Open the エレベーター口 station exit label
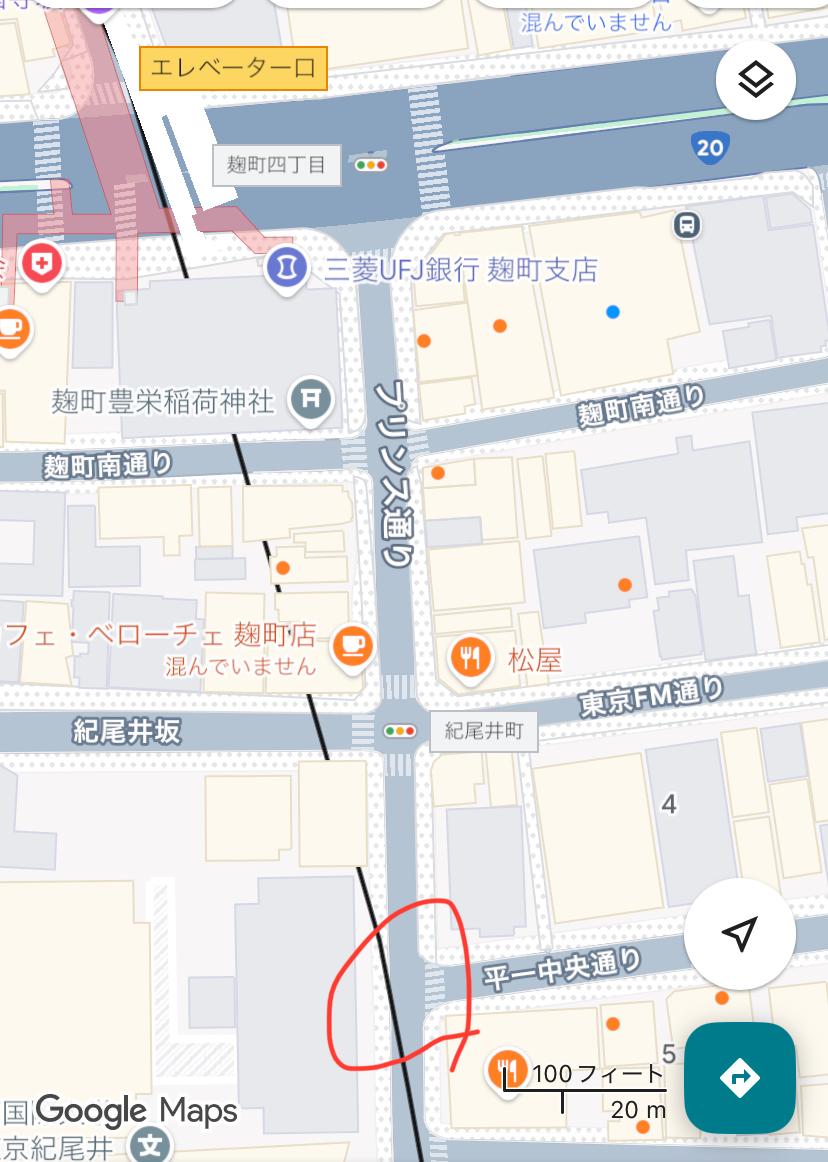This screenshot has width=828, height=1162. (x=234, y=68)
